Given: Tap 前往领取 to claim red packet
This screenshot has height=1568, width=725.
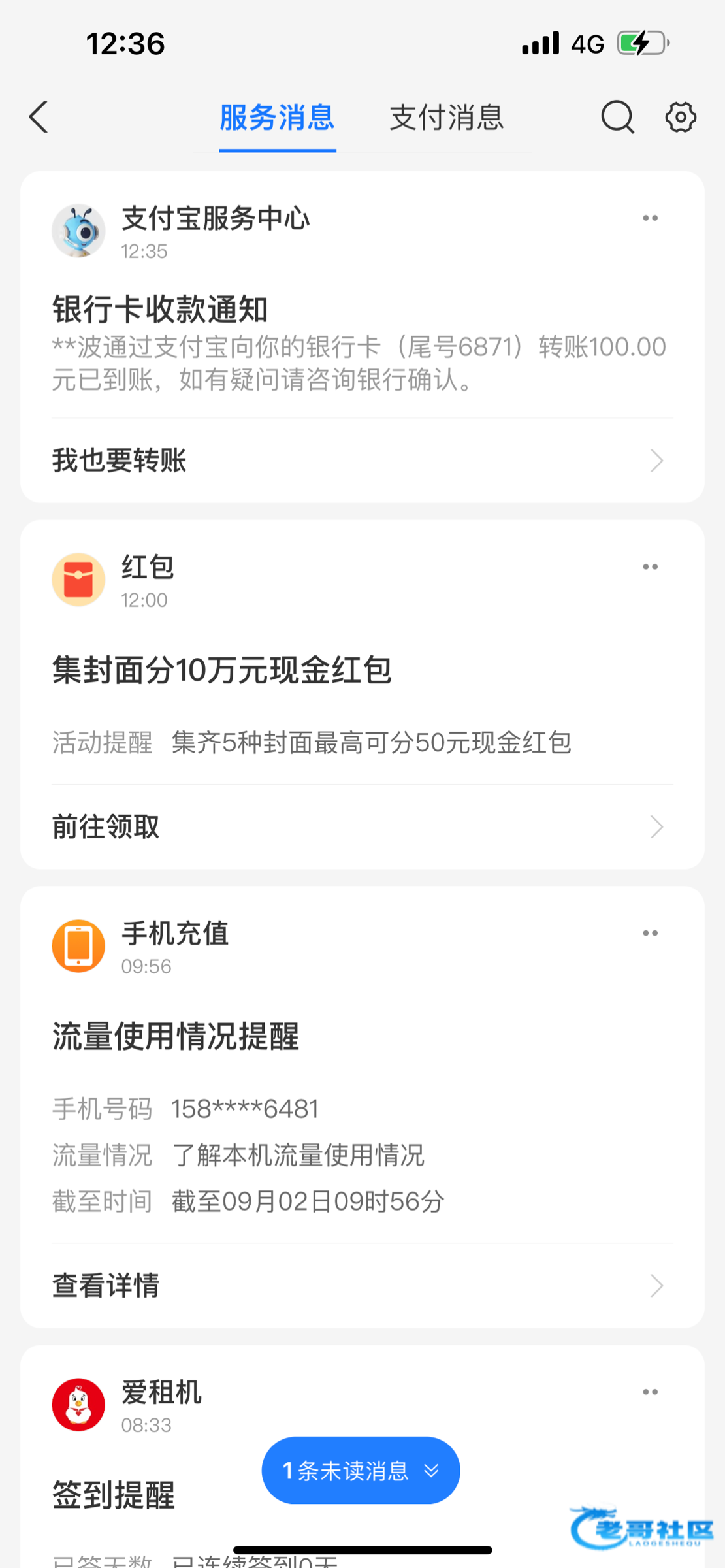Looking at the screenshot, I should click(x=361, y=827).
